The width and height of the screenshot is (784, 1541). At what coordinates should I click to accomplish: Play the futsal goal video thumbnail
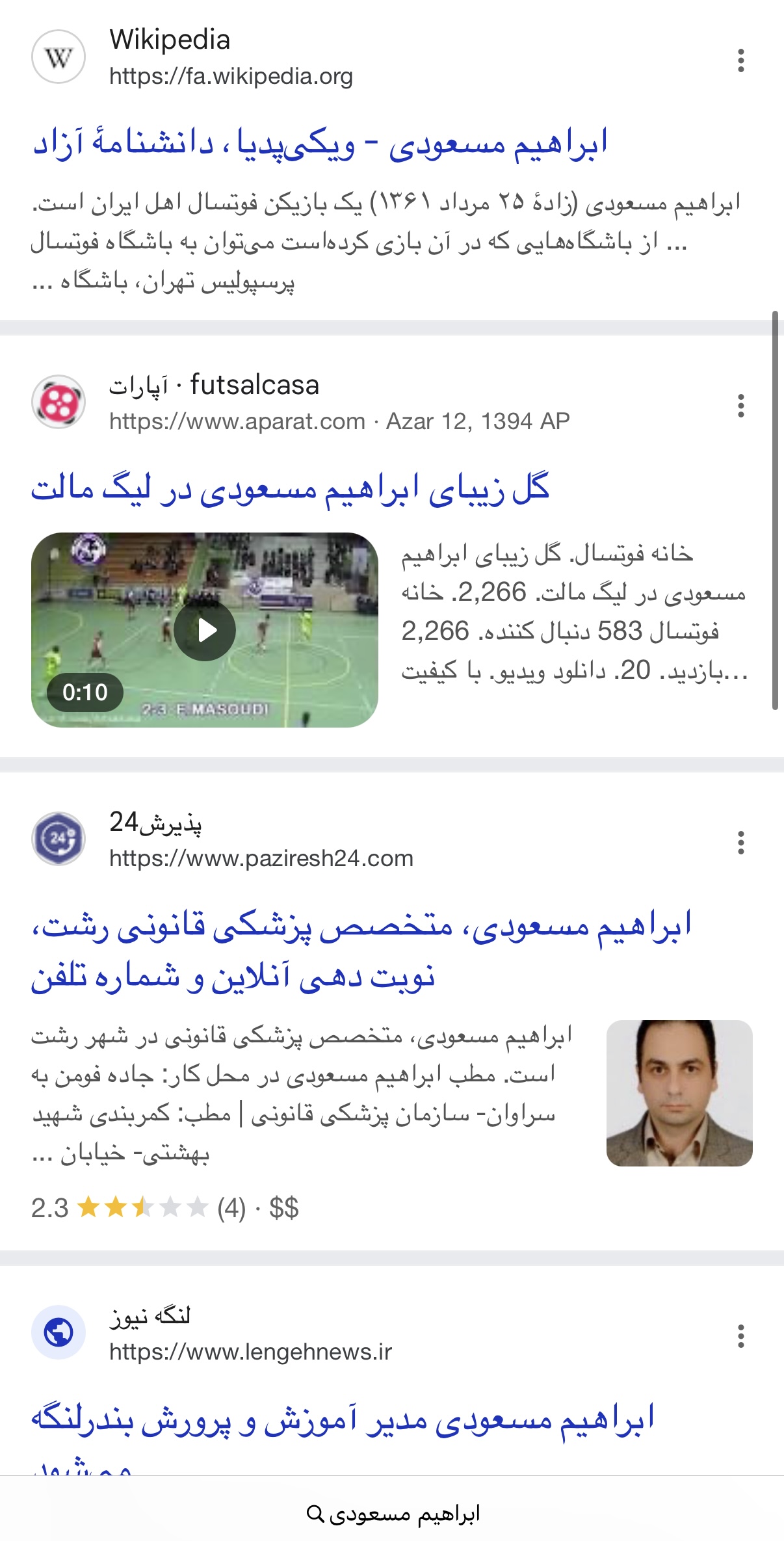[x=205, y=630]
